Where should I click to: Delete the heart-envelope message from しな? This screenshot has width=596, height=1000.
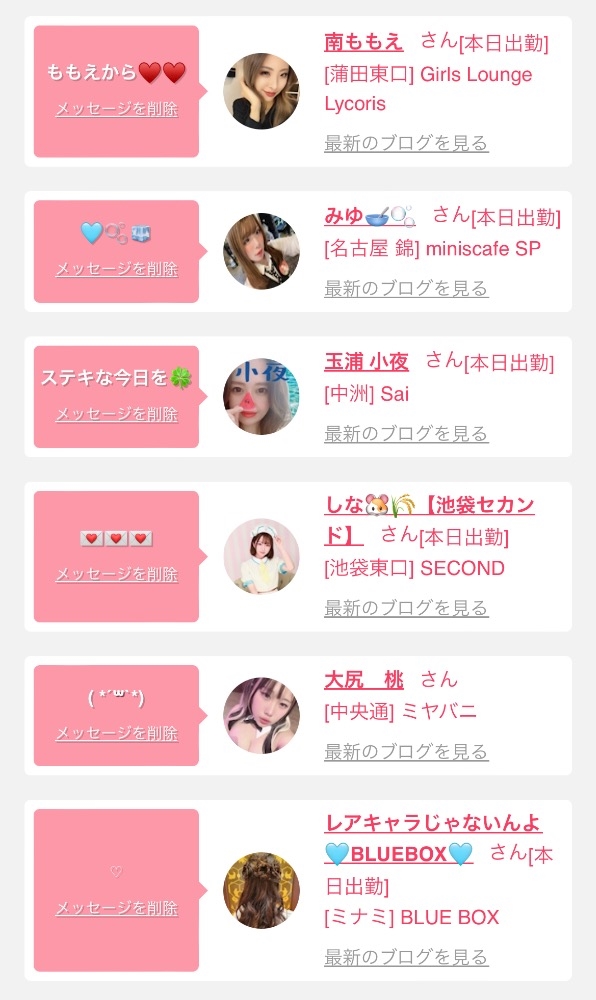tap(117, 575)
